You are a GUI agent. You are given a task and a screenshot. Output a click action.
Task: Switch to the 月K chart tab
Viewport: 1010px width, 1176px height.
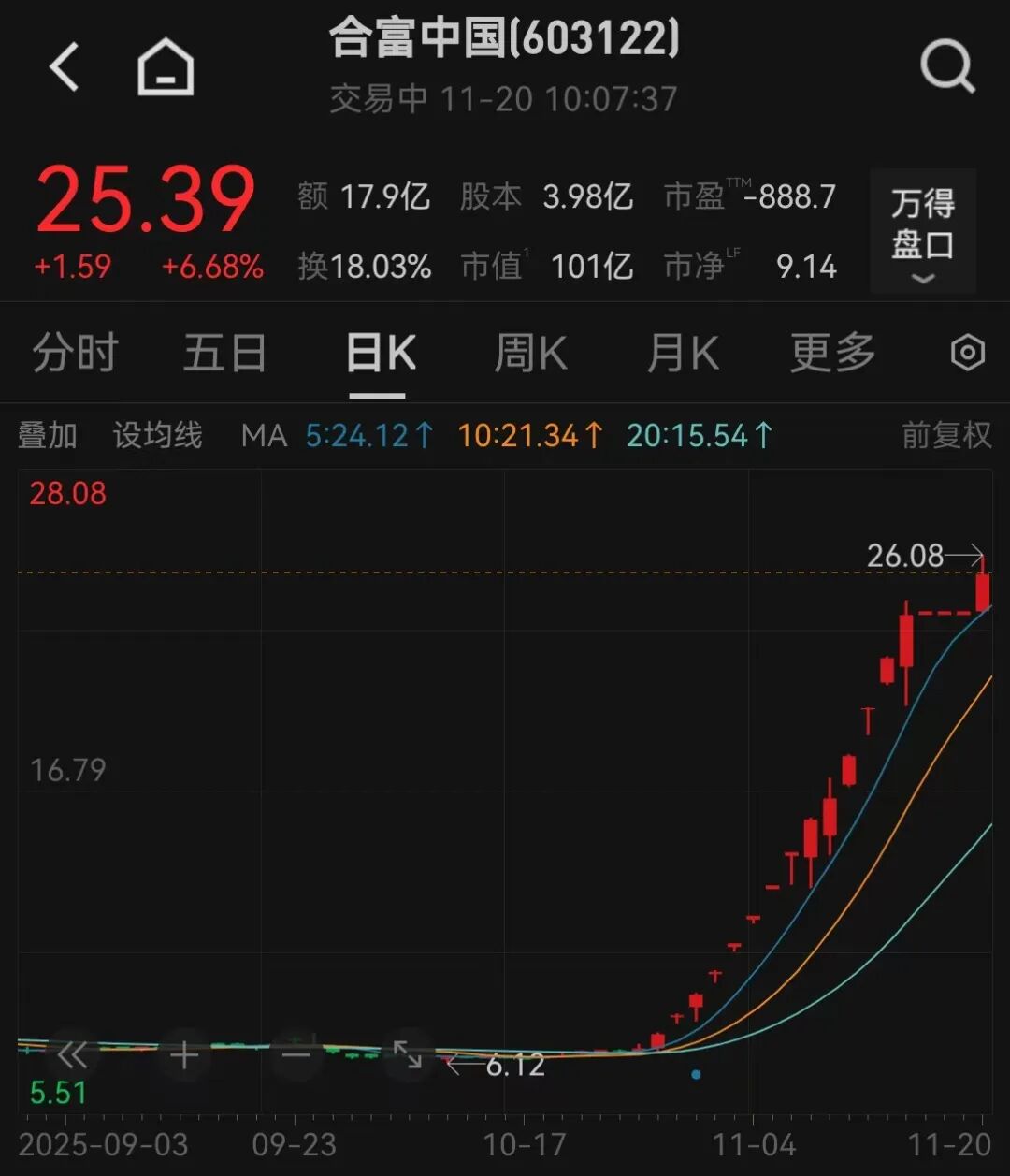683,354
